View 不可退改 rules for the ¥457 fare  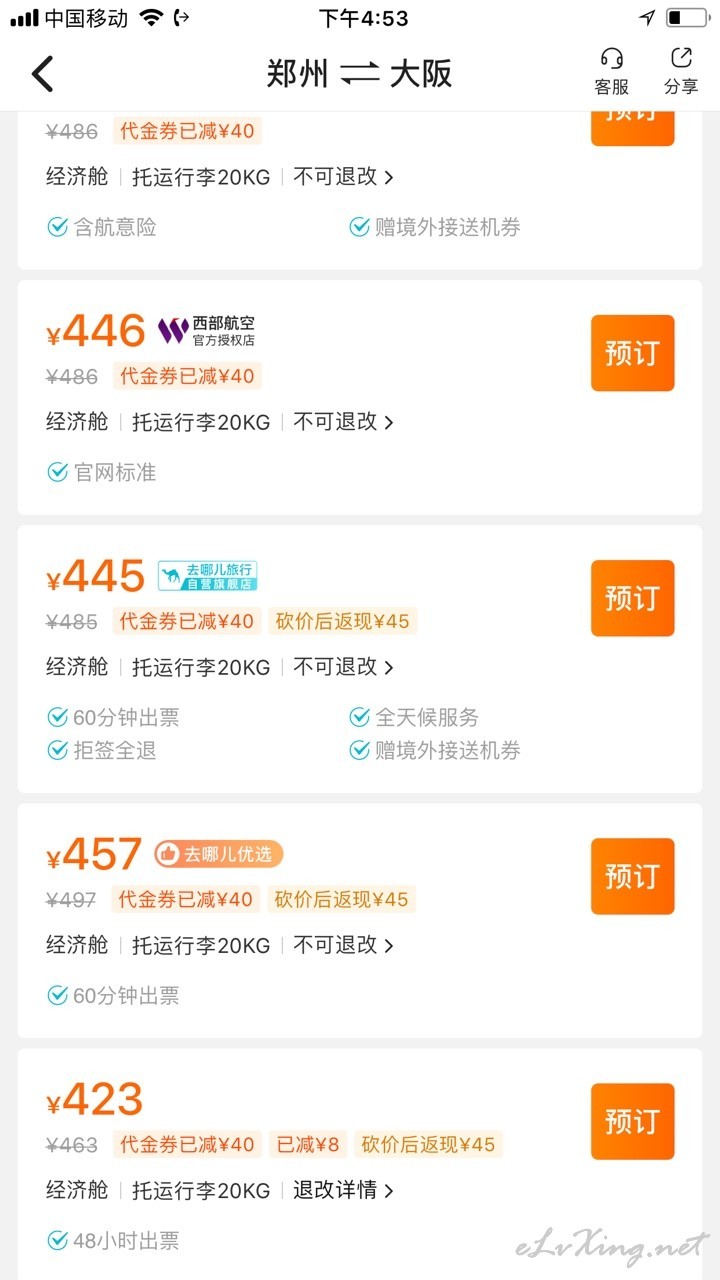tap(343, 945)
